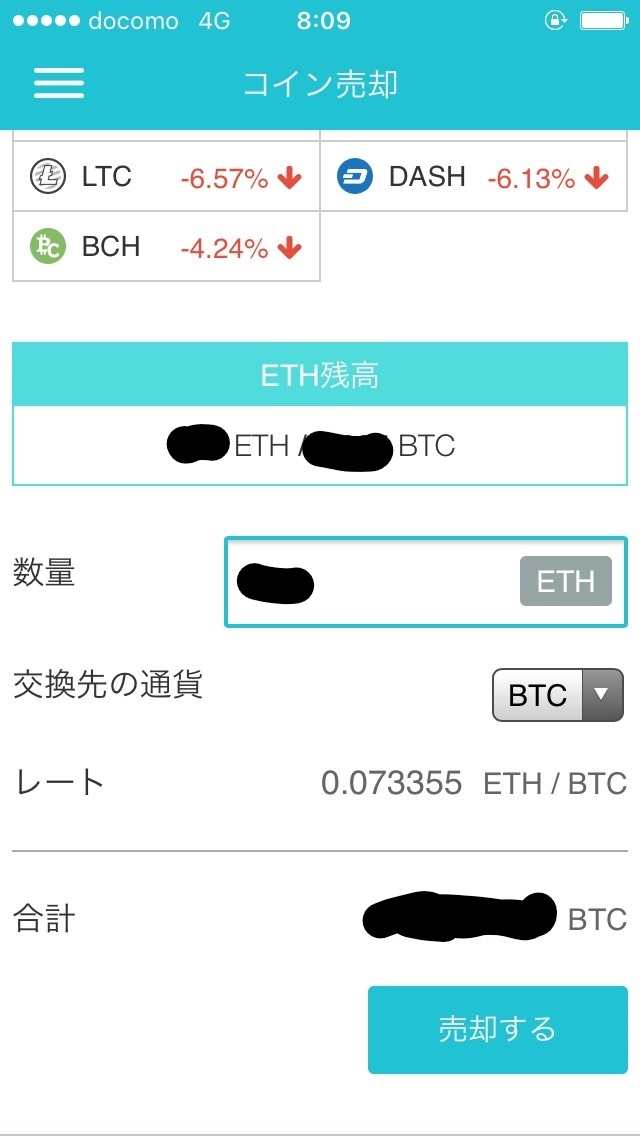
Task: Select the DASH coin cell
Action: coord(474,176)
